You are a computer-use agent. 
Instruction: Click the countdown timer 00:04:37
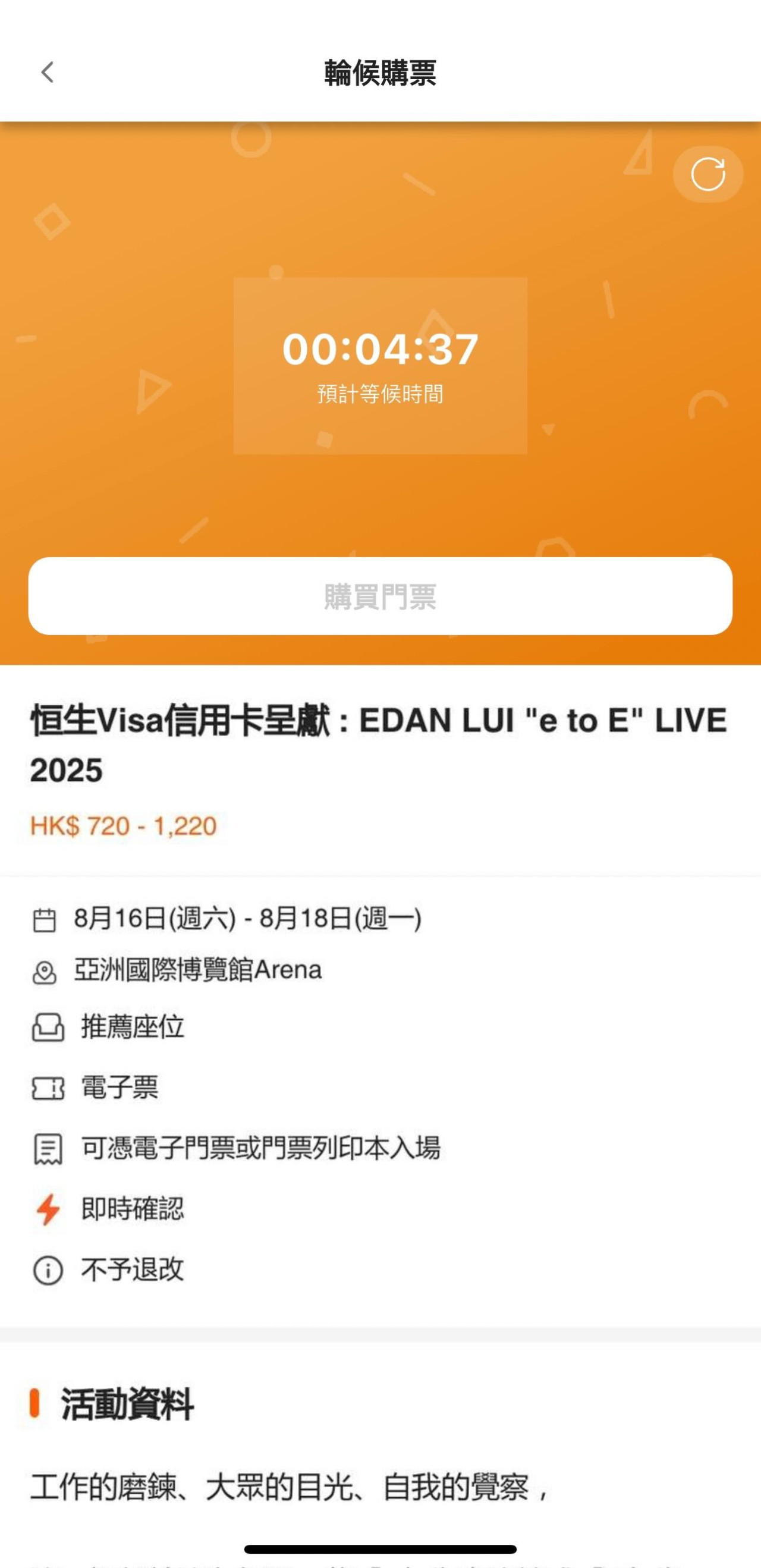click(x=380, y=348)
